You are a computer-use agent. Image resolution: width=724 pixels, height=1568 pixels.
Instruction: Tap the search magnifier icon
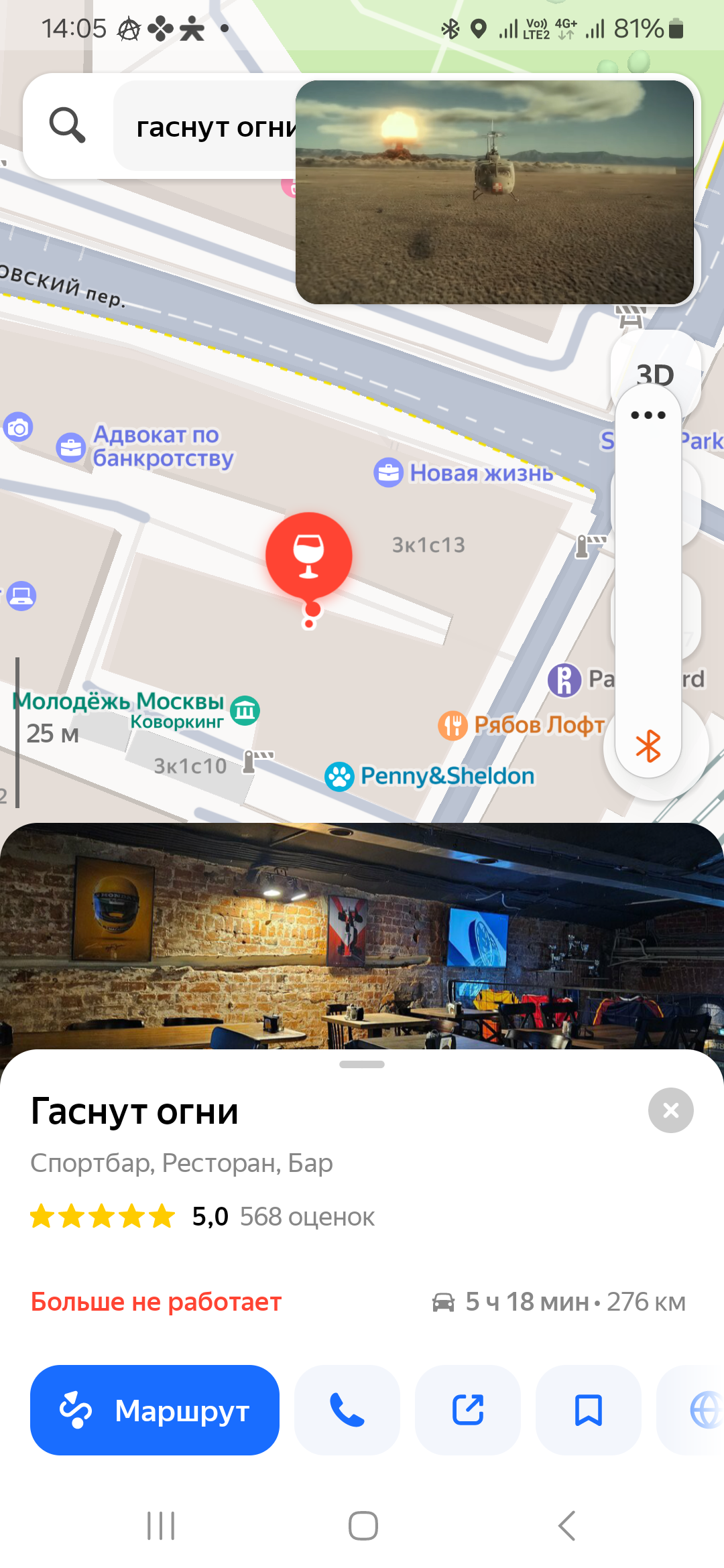(67, 125)
